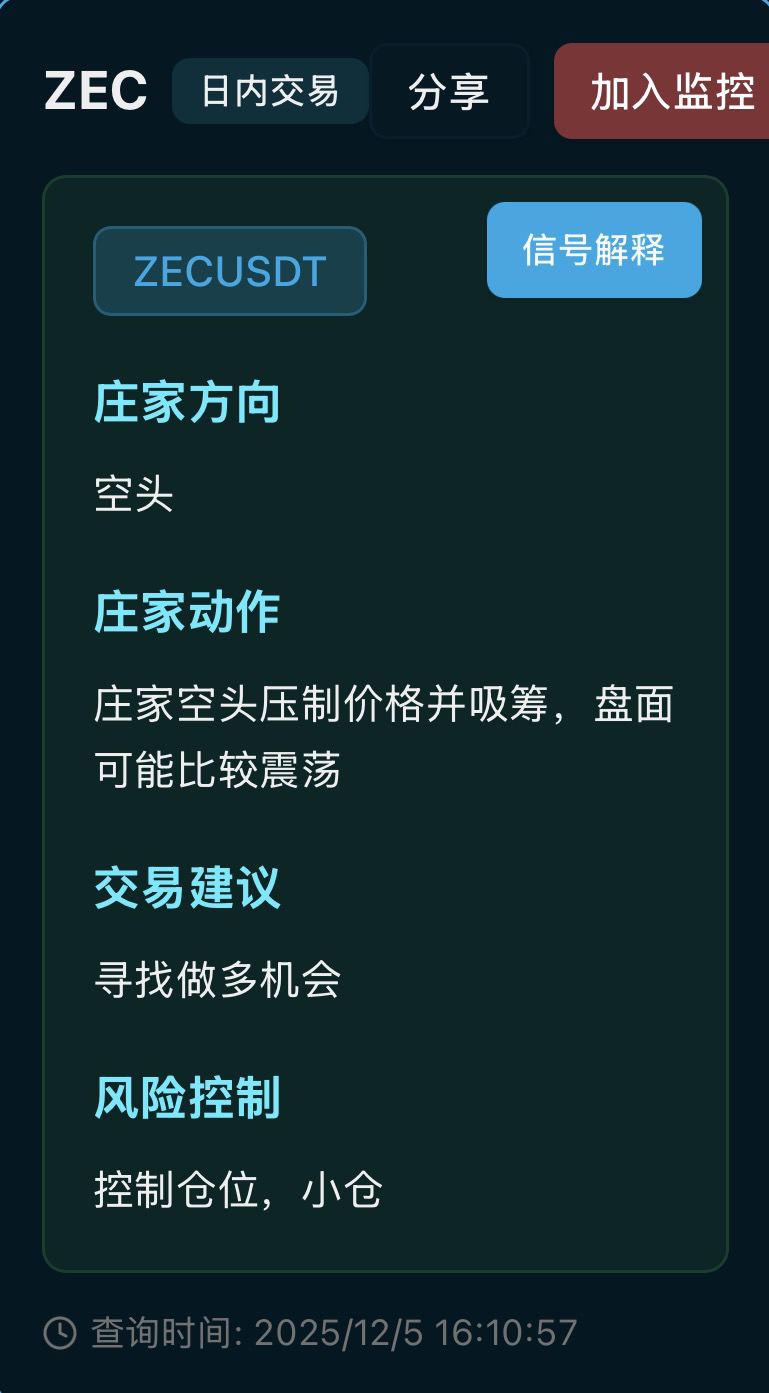769x1393 pixels.
Task: Add ZEC to monitoring with 加入监控
Action: click(665, 91)
